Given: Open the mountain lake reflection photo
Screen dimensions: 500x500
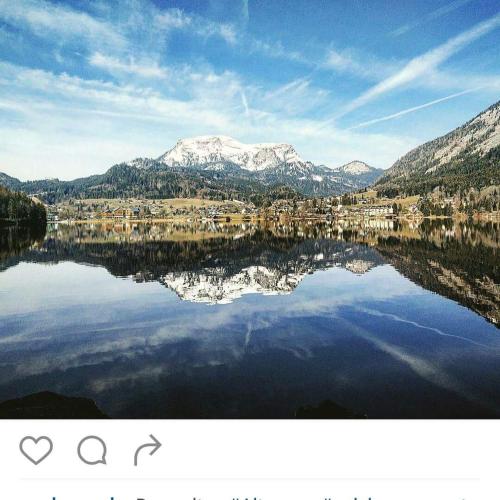Looking at the screenshot, I should [x=250, y=209].
